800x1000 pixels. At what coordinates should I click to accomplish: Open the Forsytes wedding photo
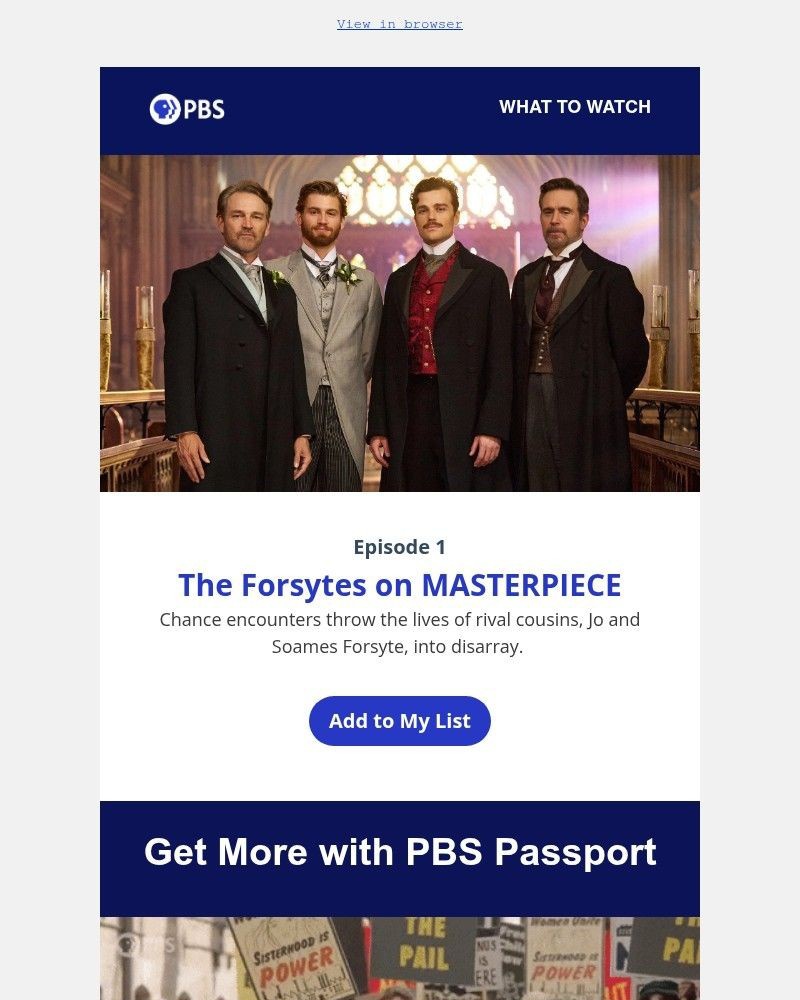click(399, 322)
